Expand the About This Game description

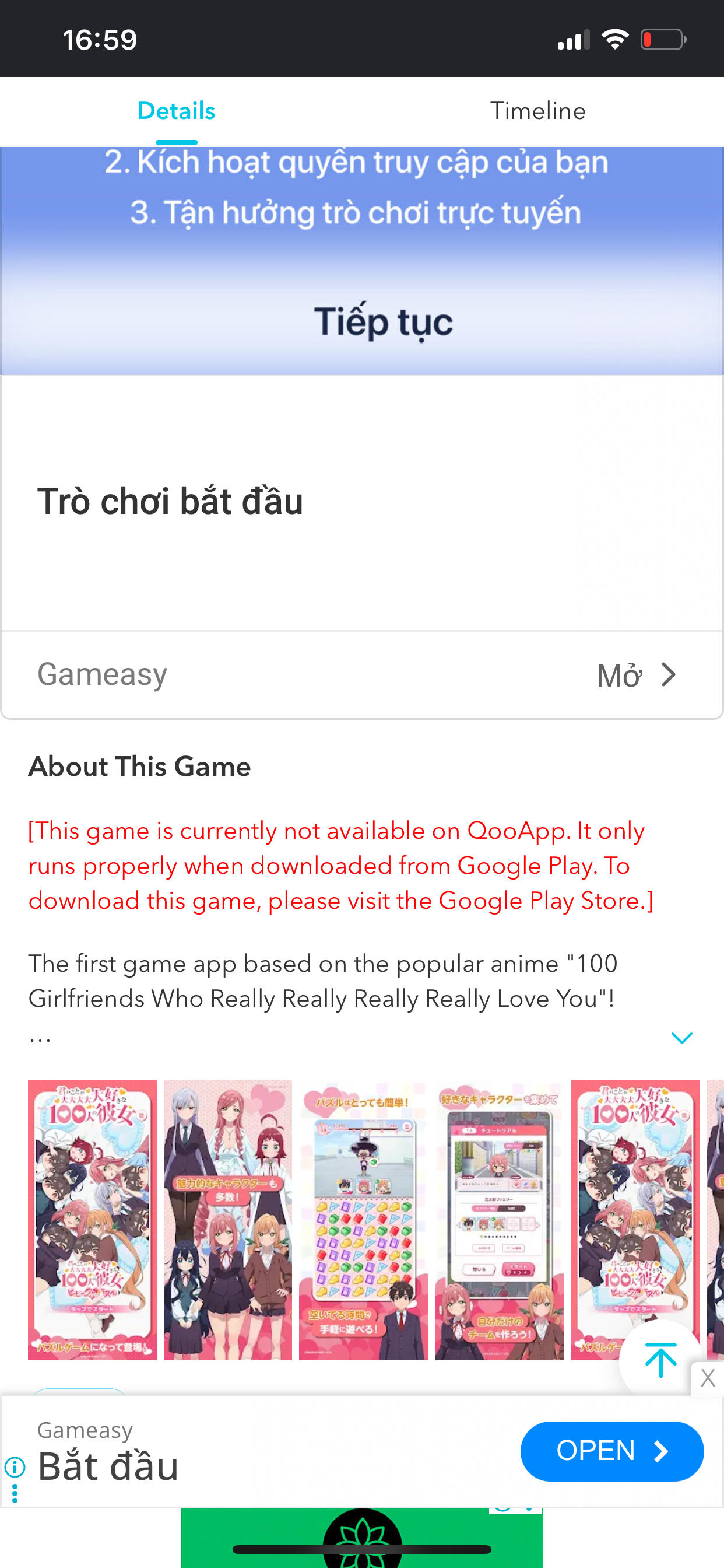[681, 1037]
